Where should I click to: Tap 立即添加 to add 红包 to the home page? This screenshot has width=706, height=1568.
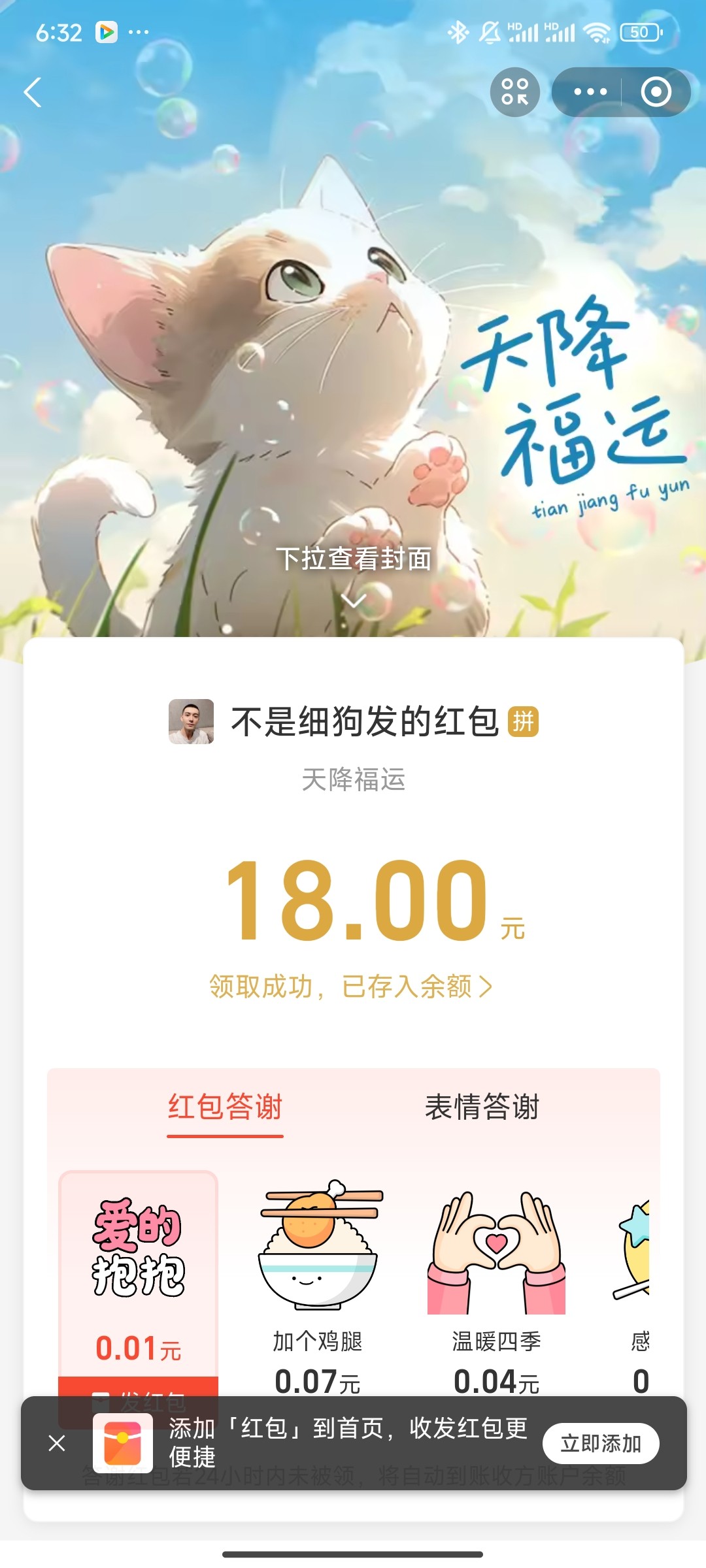(600, 1443)
